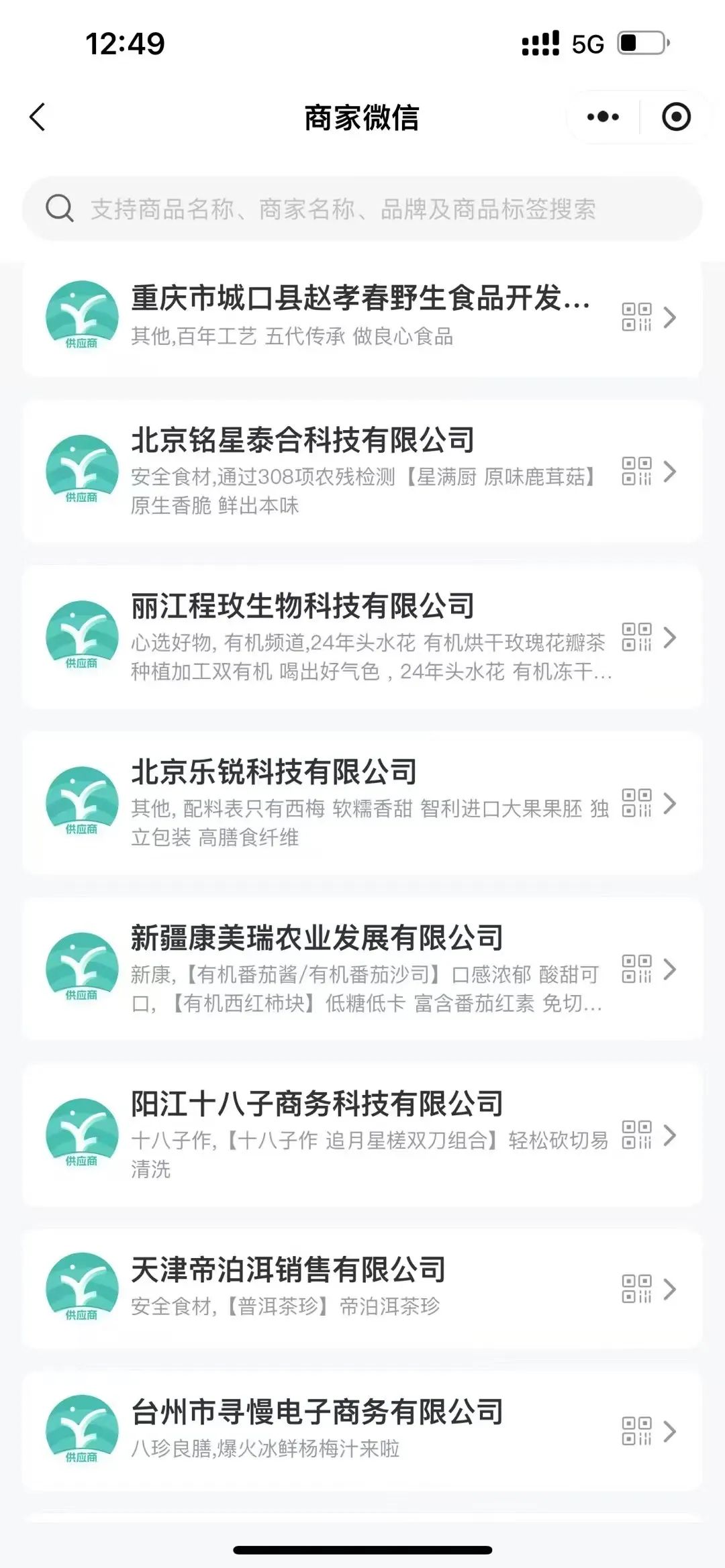Open 丽江程玫生物科技有限公司 merchant row
The height and width of the screenshot is (1568, 725).
pyautogui.click(x=362, y=637)
